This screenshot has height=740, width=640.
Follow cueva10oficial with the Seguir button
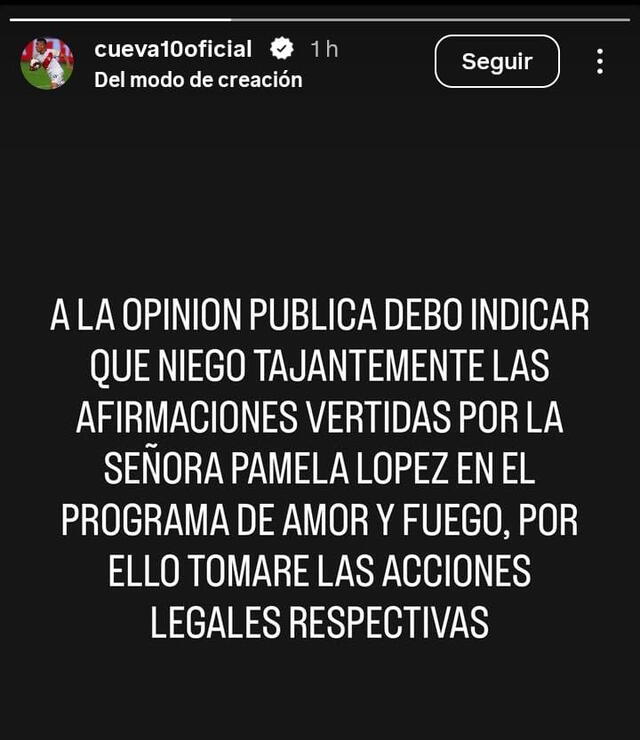(496, 62)
